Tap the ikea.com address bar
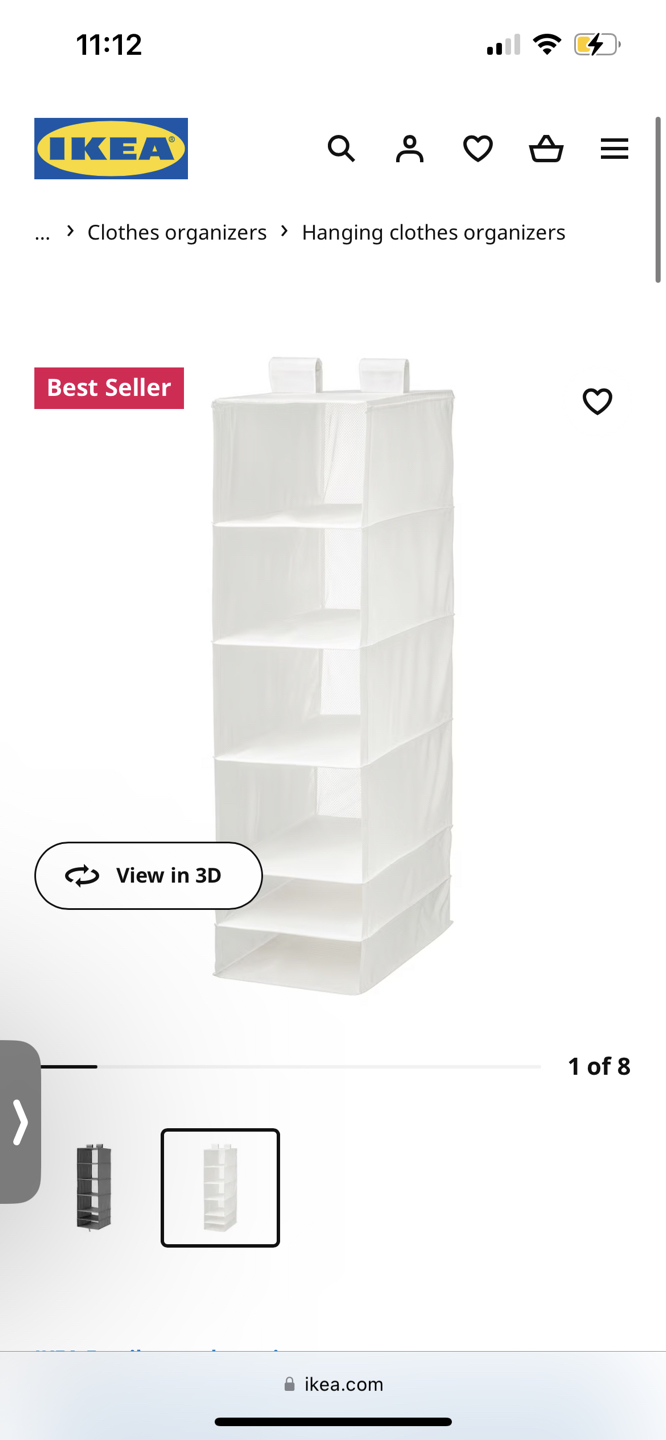666x1440 pixels. click(333, 1384)
